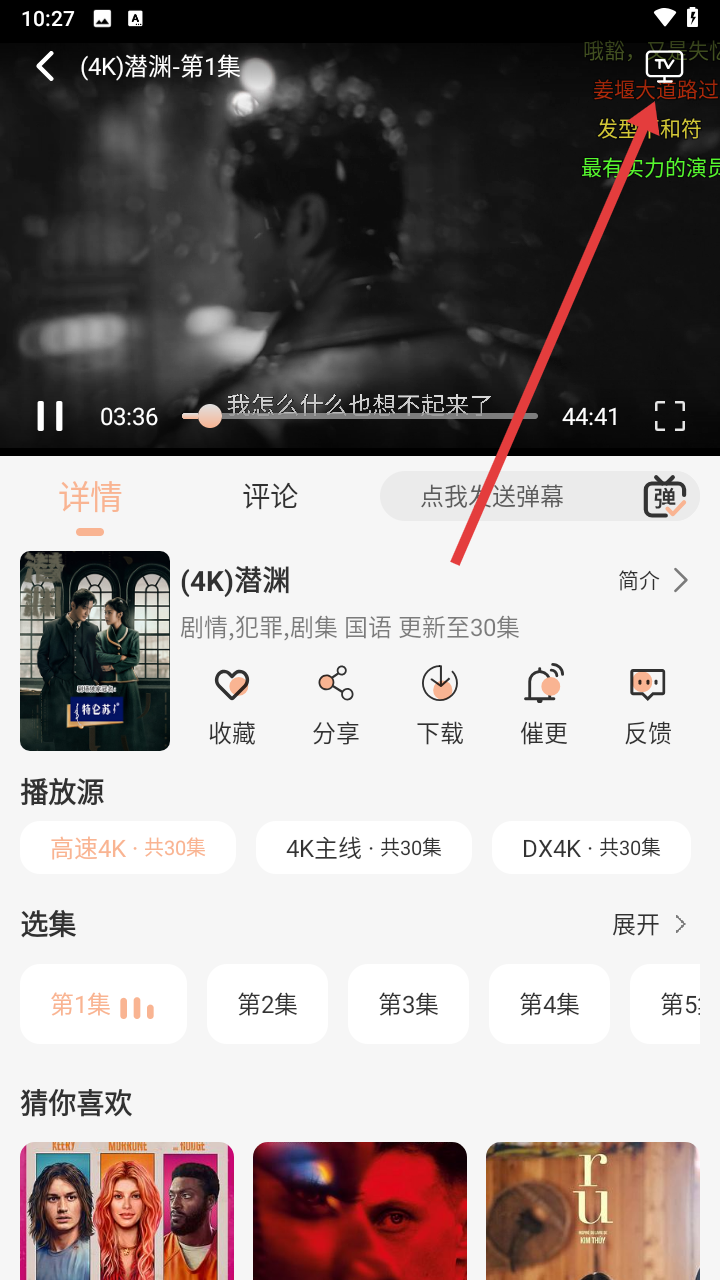Share this show via 分享
Screen dimensions: 720x1280
(x=336, y=706)
